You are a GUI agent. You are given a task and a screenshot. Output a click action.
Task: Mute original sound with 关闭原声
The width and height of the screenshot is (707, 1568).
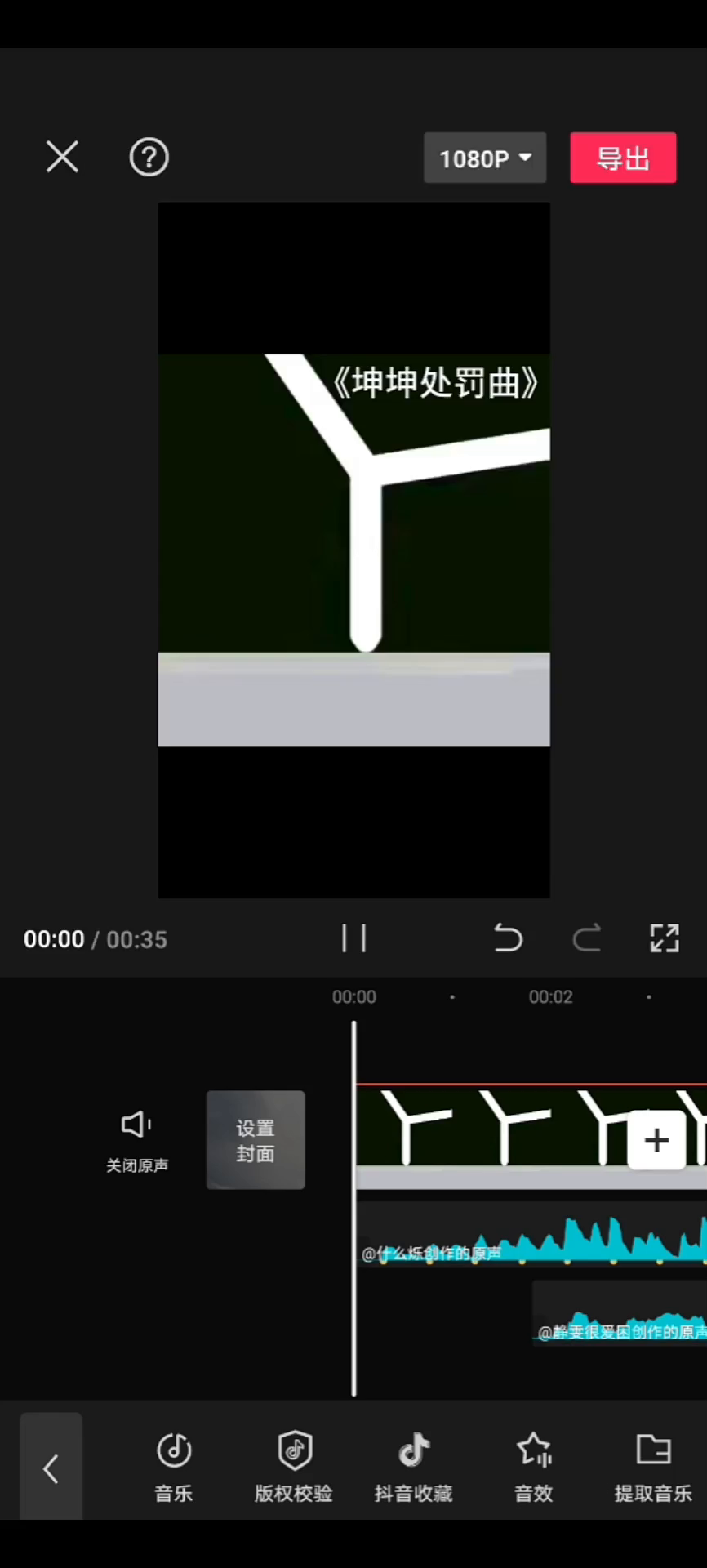click(137, 1139)
